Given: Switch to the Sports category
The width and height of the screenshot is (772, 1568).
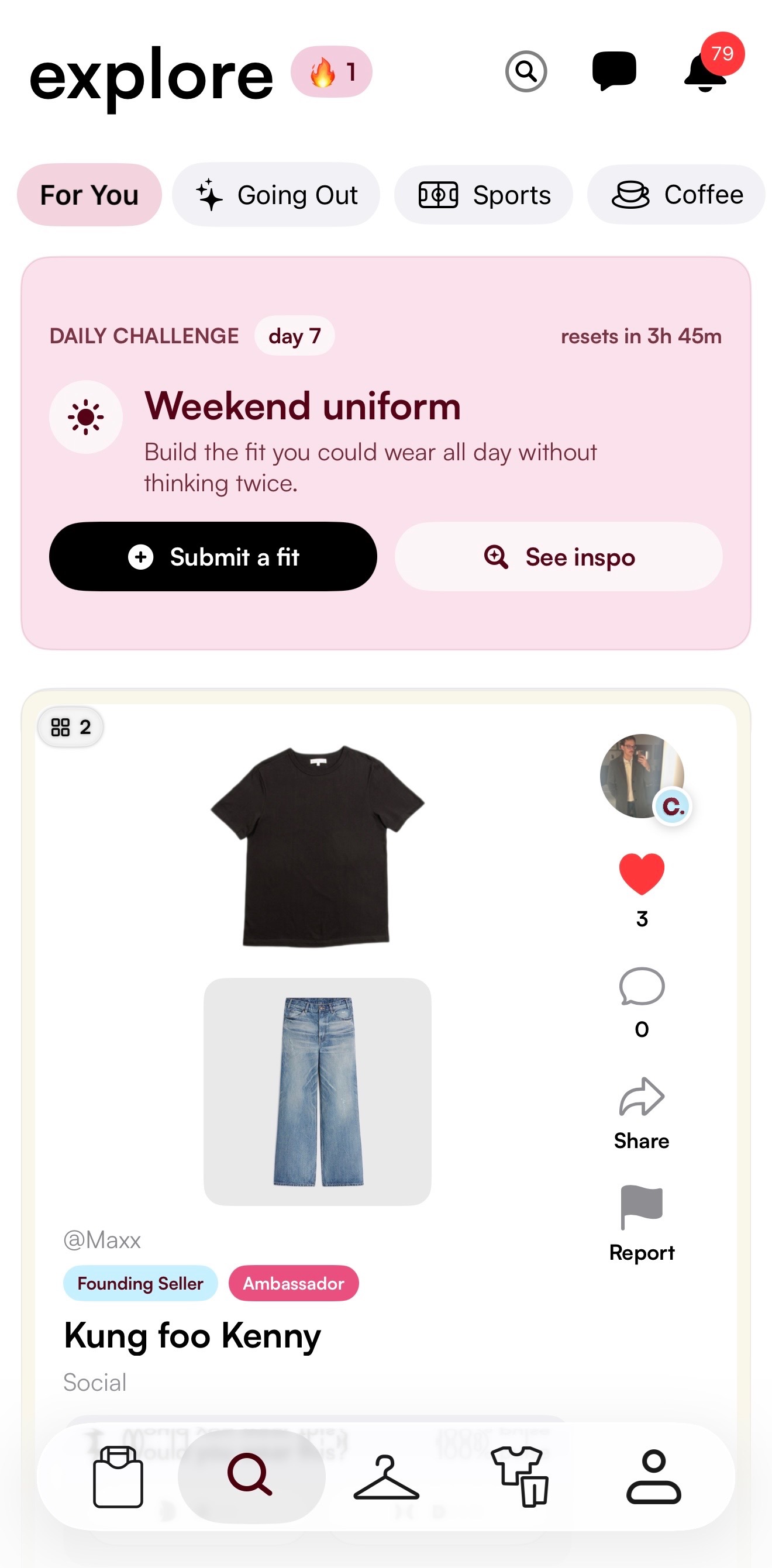Looking at the screenshot, I should click(x=484, y=195).
